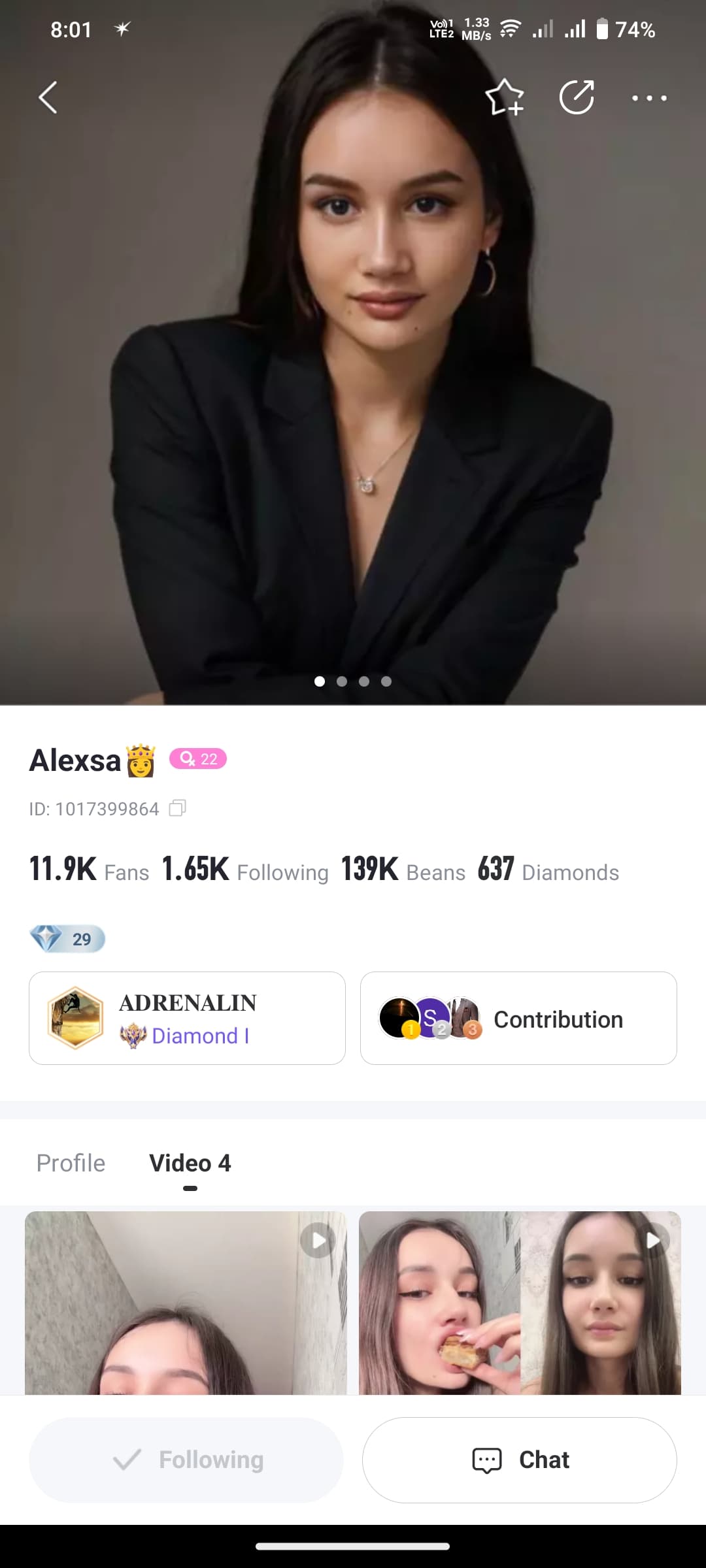Add Alexsa to favorites with star icon
This screenshot has height=1568, width=706.
(x=505, y=98)
